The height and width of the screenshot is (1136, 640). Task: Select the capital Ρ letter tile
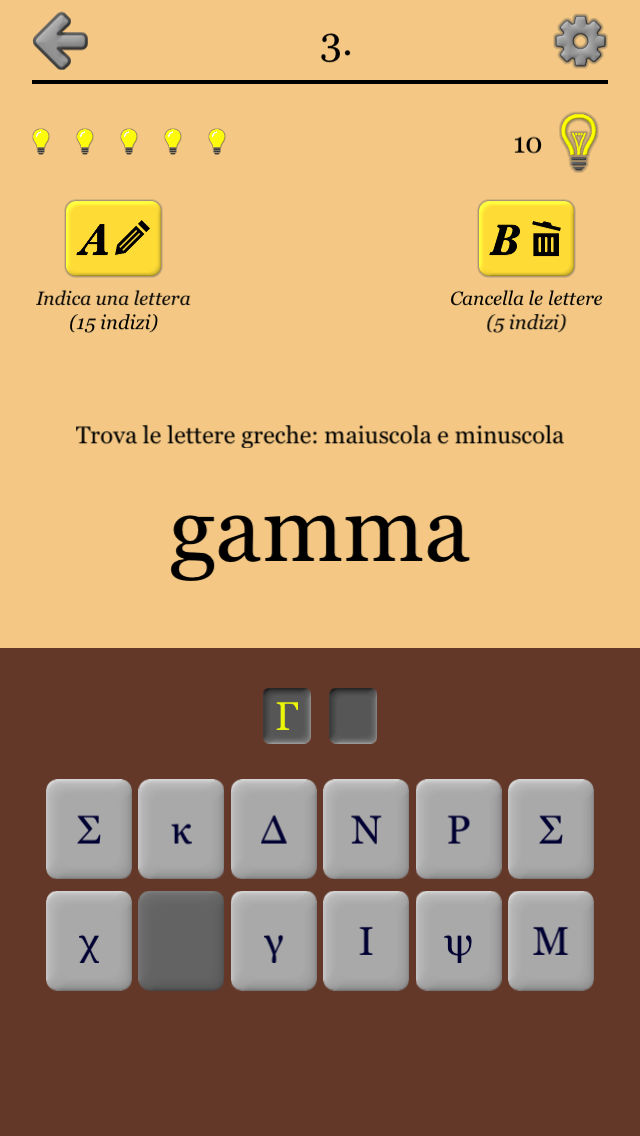[459, 829]
